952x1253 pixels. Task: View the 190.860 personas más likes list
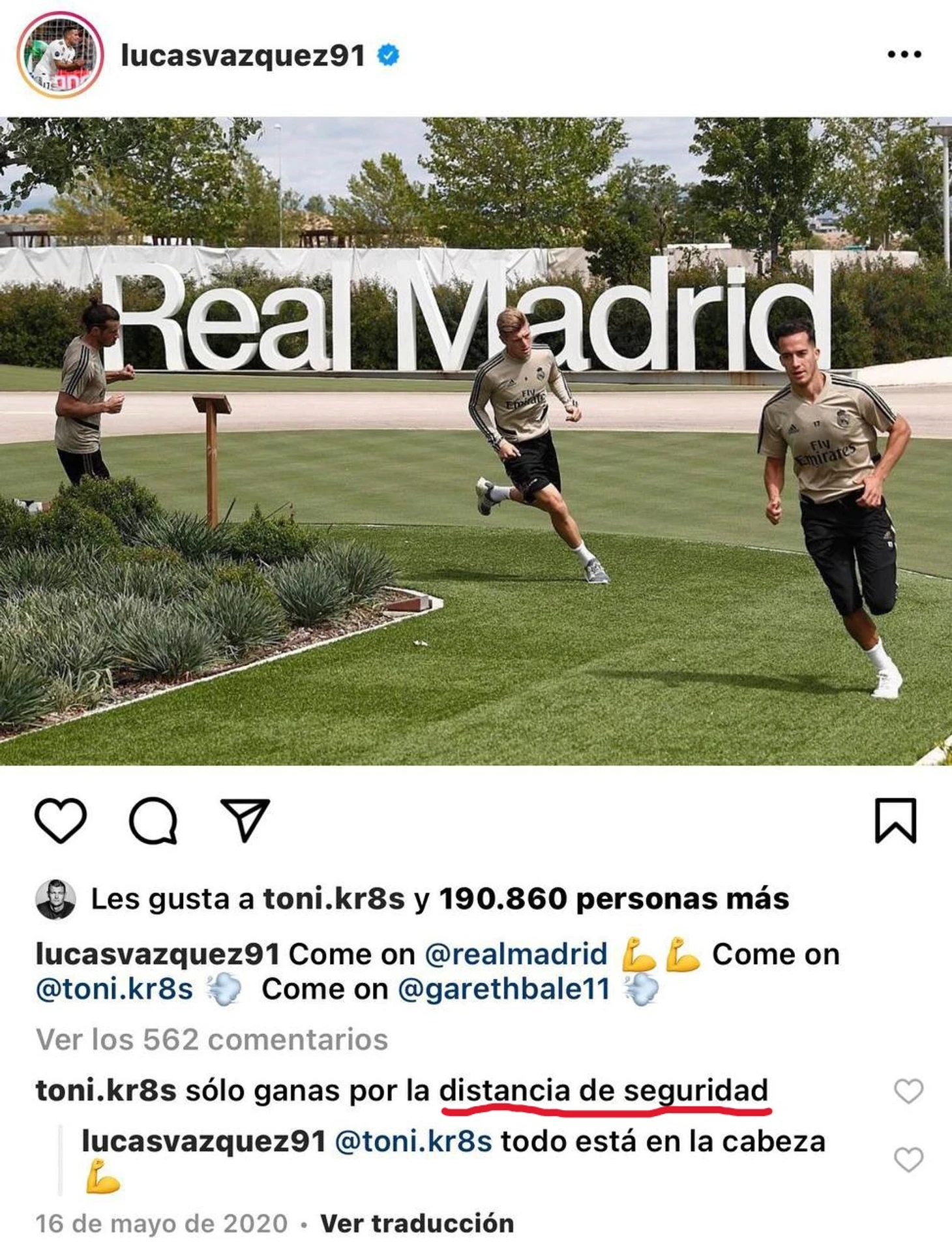[x=614, y=899]
